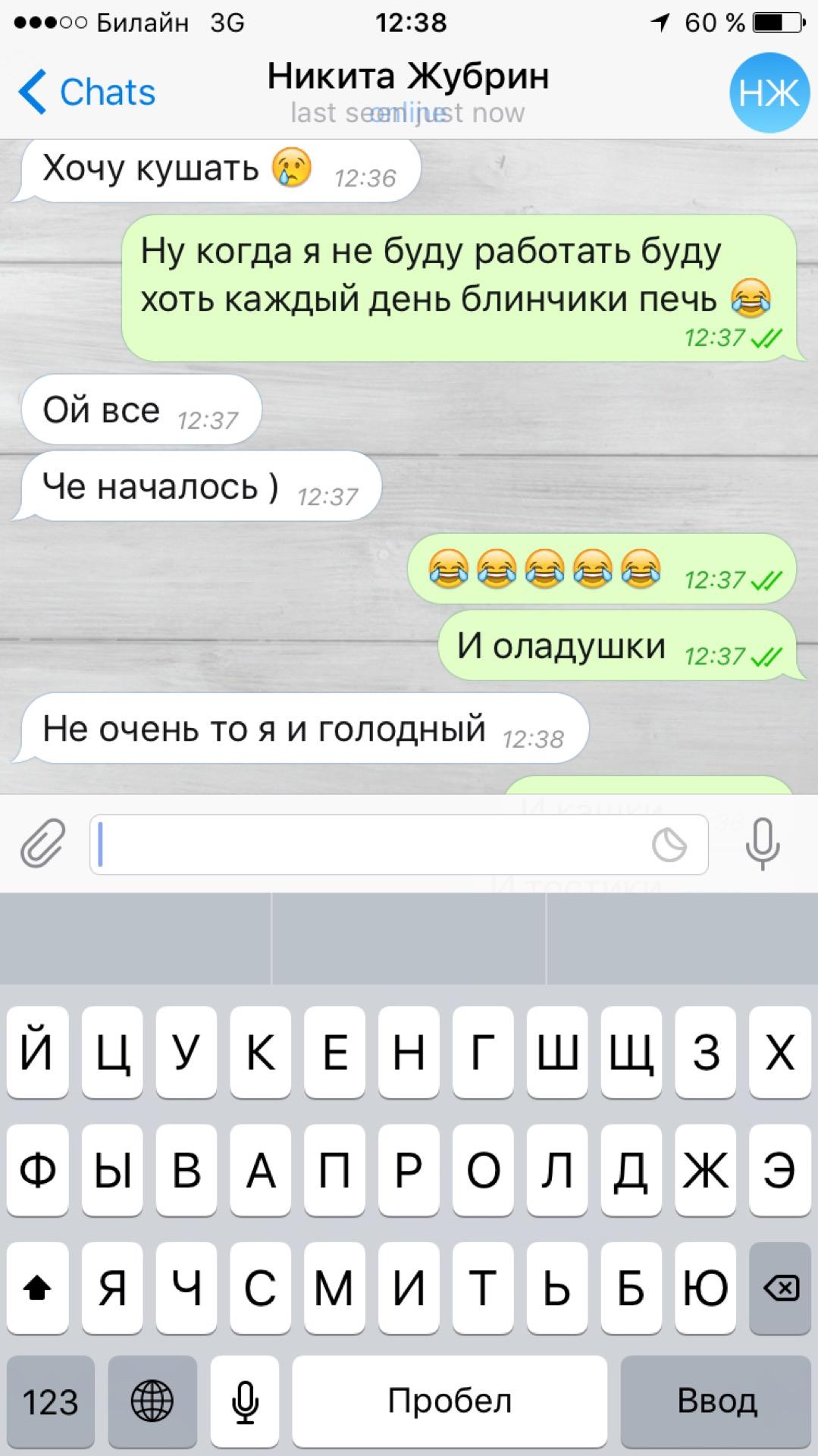Viewport: 818px width, 1456px height.
Task: Start keyboard dictation microphone
Action: point(245,1401)
